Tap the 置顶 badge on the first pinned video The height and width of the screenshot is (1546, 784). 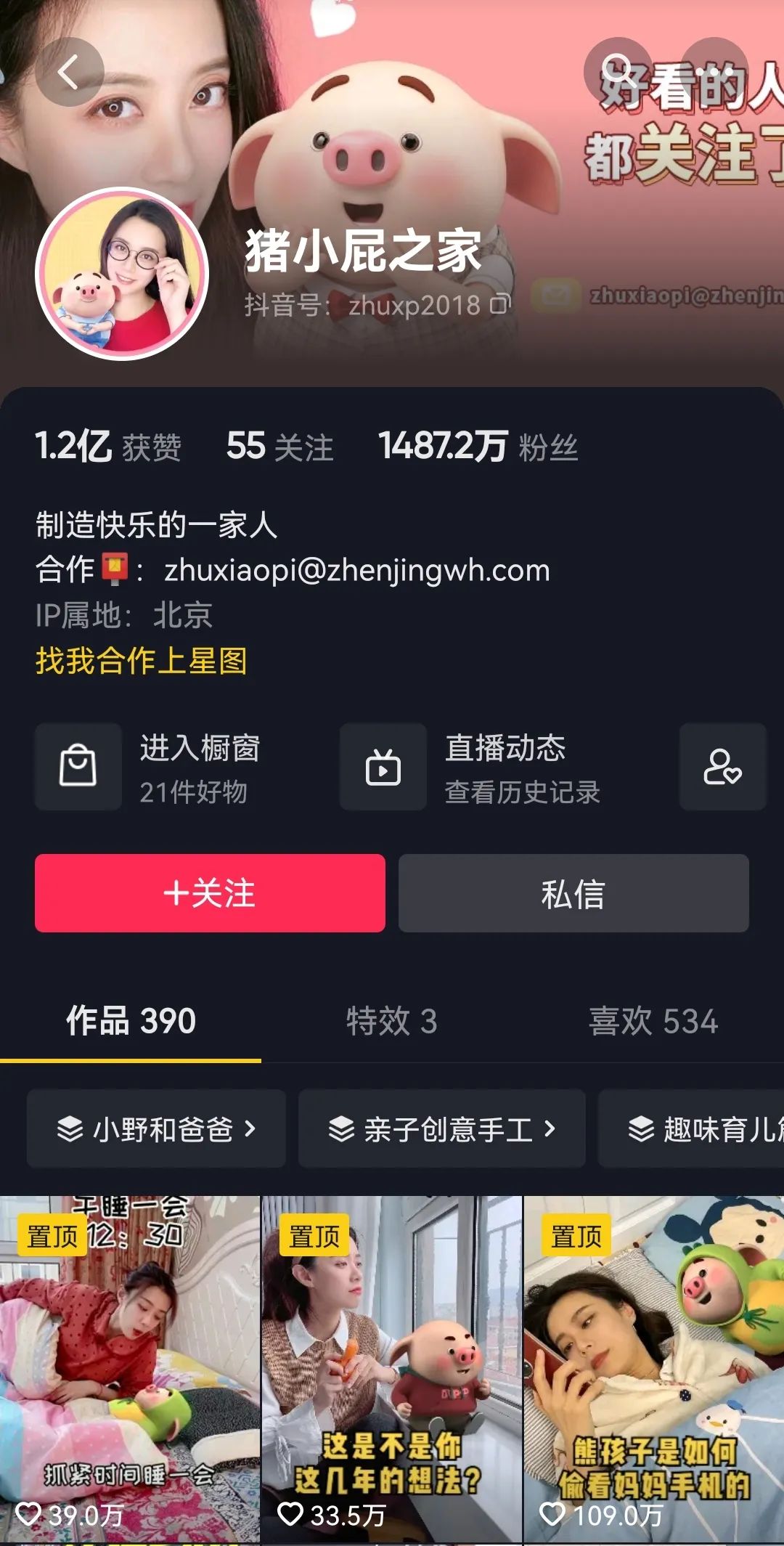click(52, 1235)
